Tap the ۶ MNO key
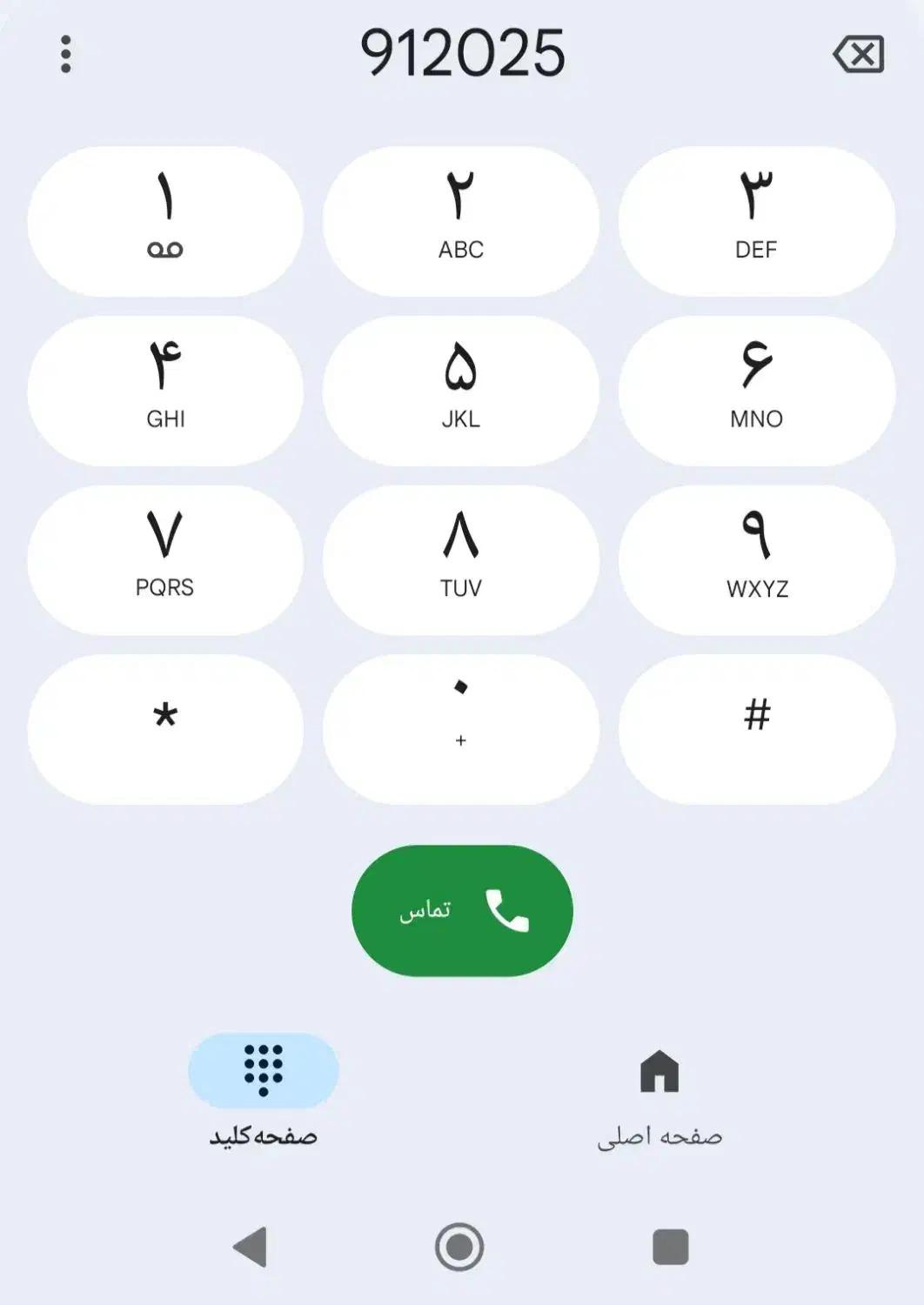The height and width of the screenshot is (1305, 924). (x=756, y=391)
